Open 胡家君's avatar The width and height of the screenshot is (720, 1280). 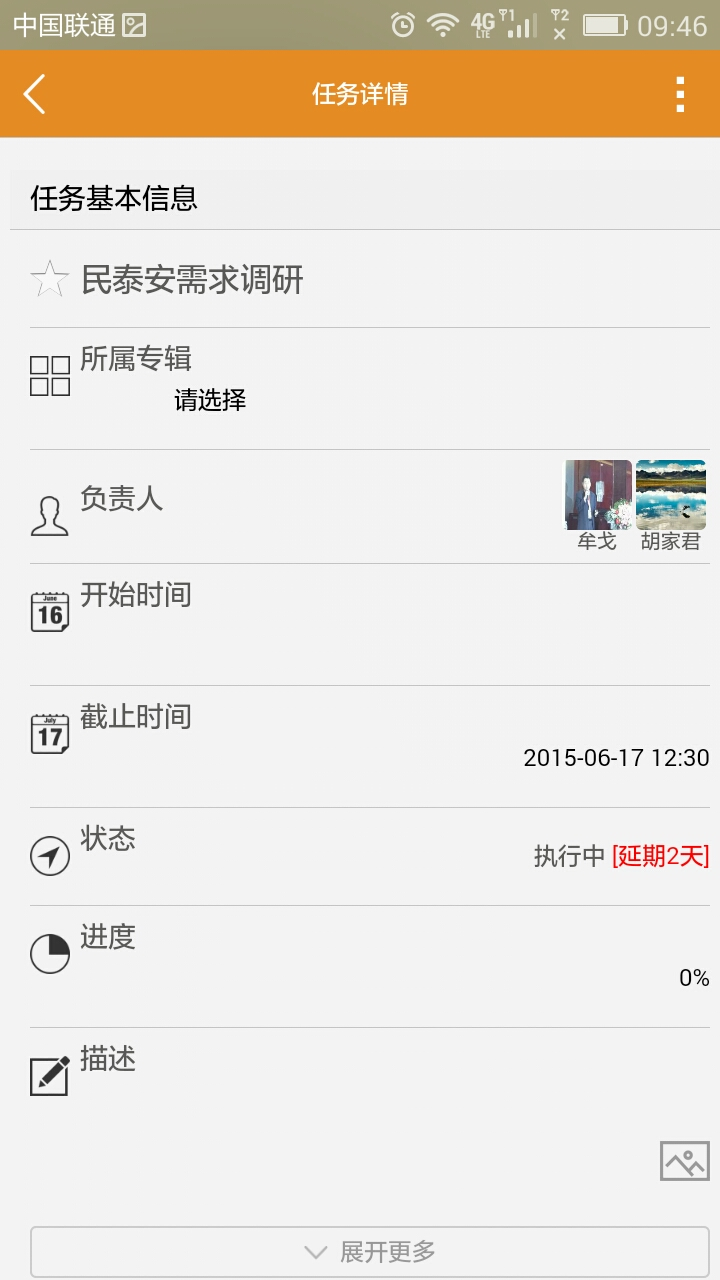click(671, 495)
